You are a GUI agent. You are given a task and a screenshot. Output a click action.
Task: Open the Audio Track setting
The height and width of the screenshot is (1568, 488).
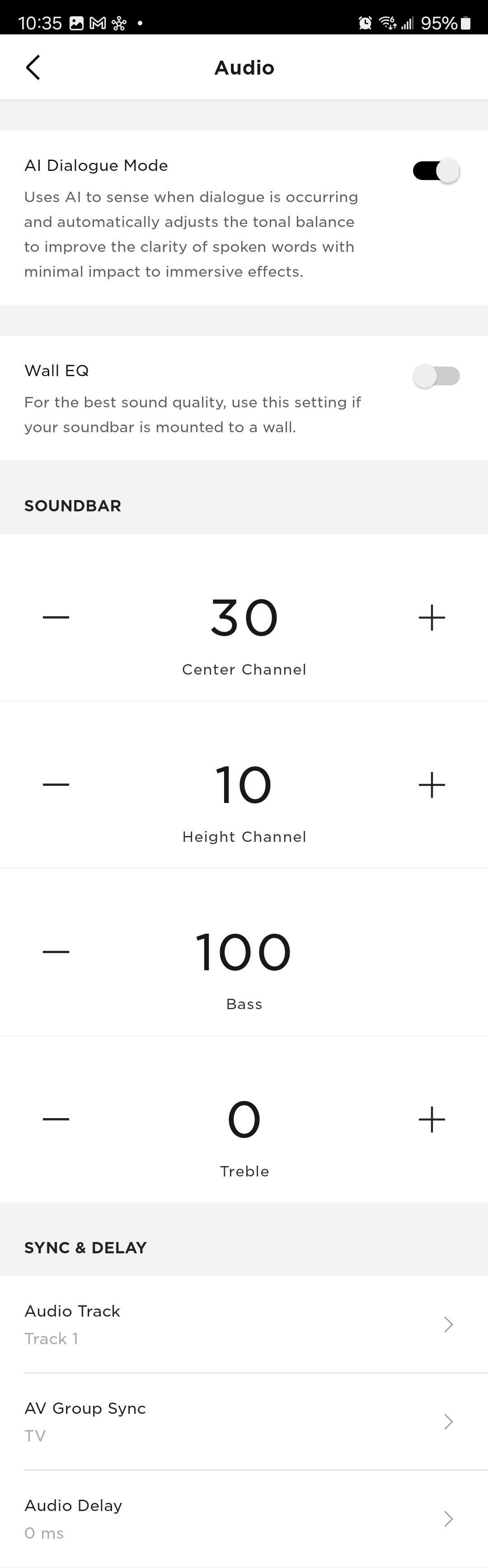(244, 1324)
